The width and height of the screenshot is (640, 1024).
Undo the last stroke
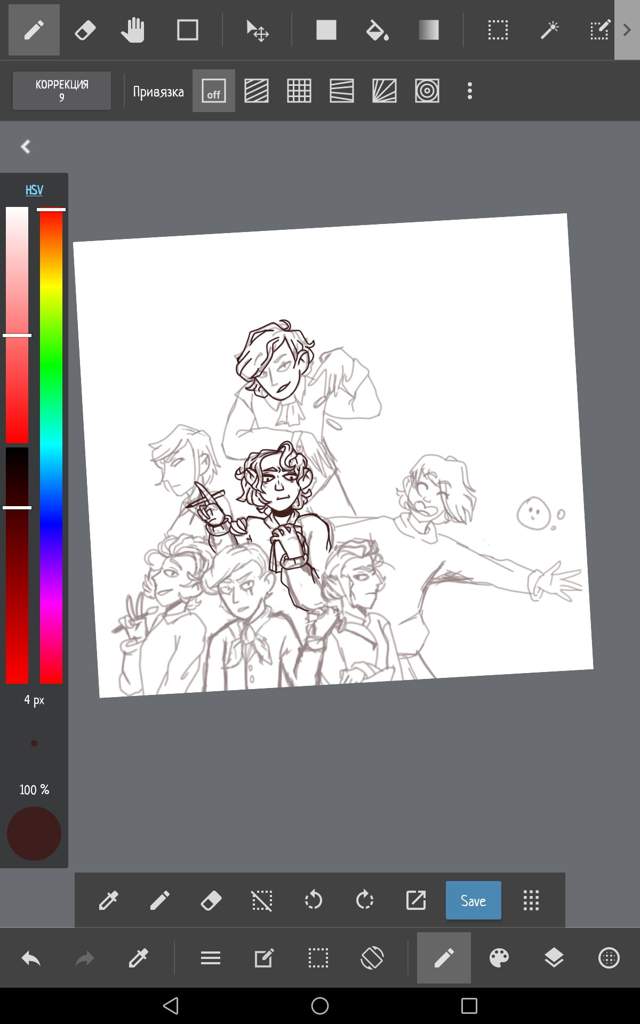[x=31, y=958]
